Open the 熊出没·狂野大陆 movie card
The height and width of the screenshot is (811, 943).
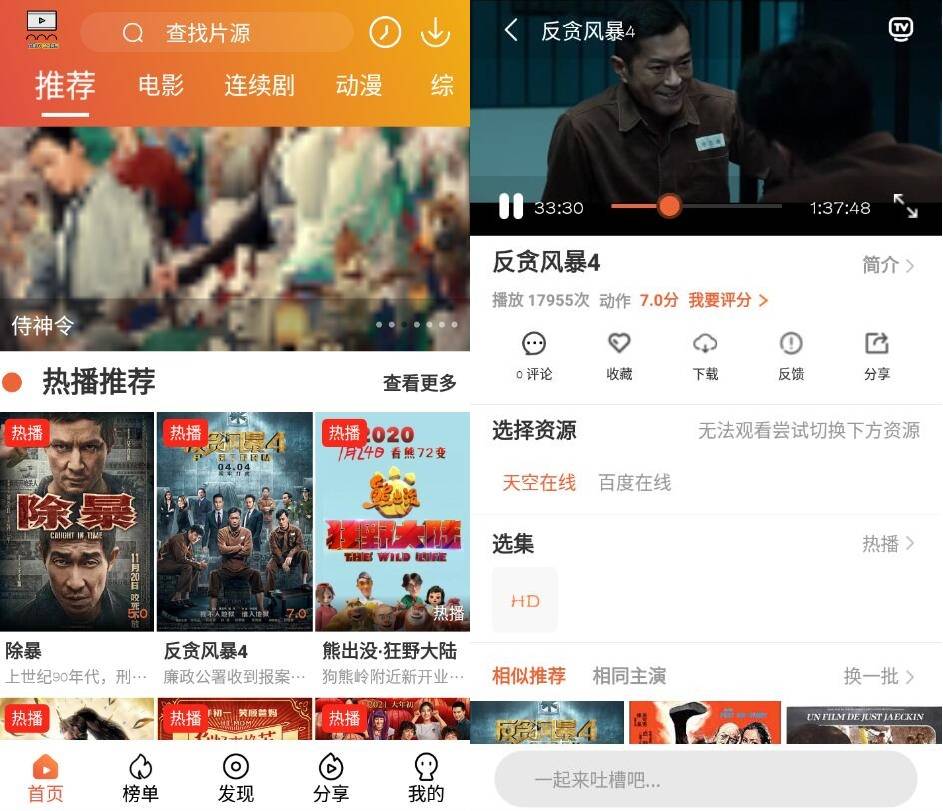392,522
